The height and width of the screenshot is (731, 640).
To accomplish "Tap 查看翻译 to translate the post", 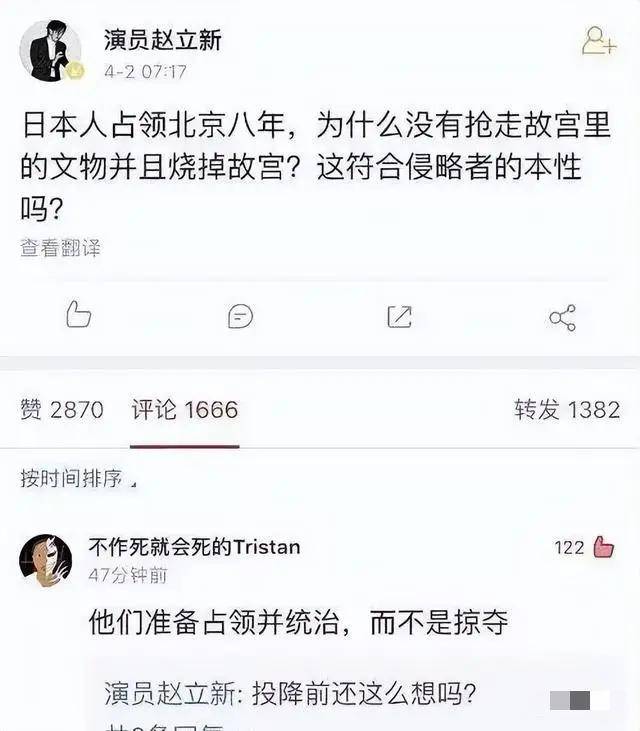I will [60, 248].
